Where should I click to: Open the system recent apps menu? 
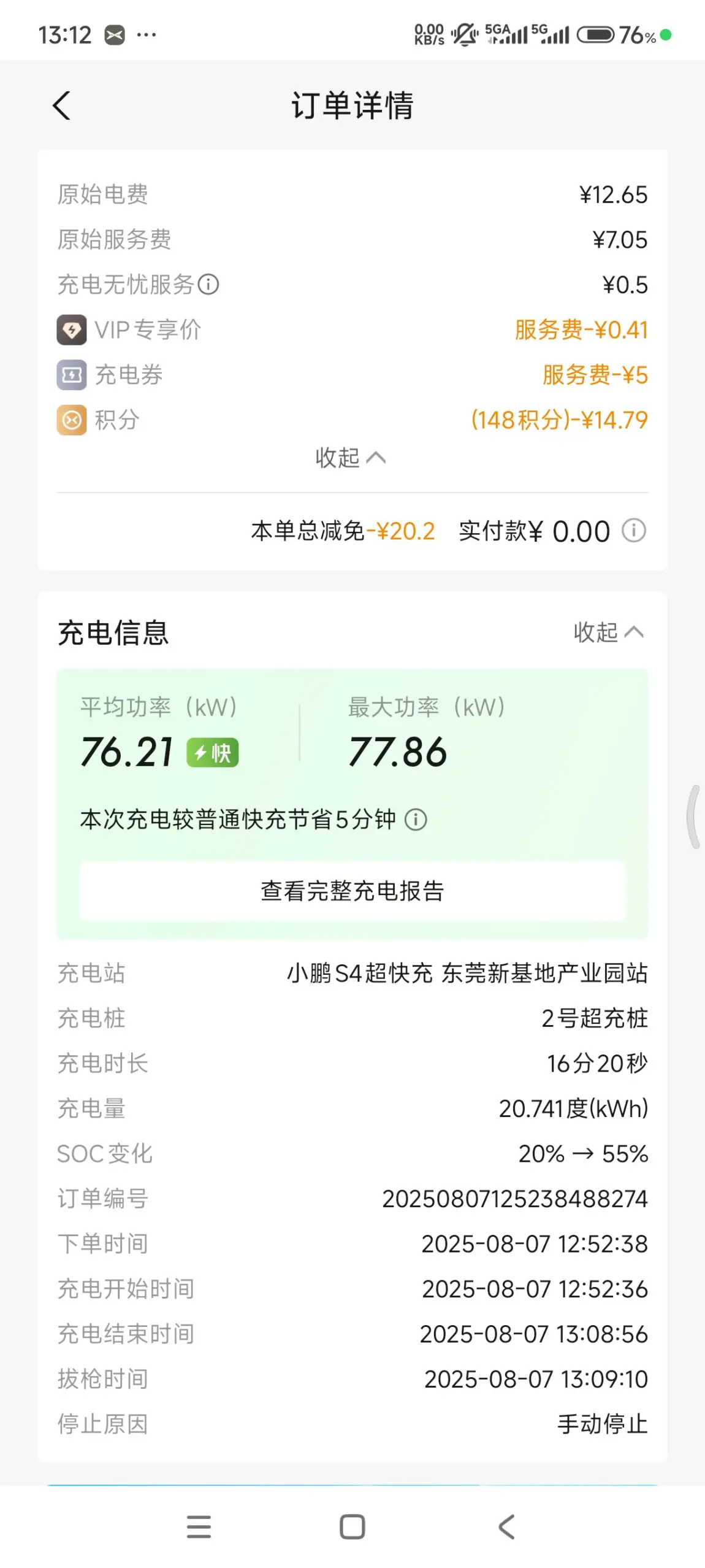click(x=199, y=1527)
